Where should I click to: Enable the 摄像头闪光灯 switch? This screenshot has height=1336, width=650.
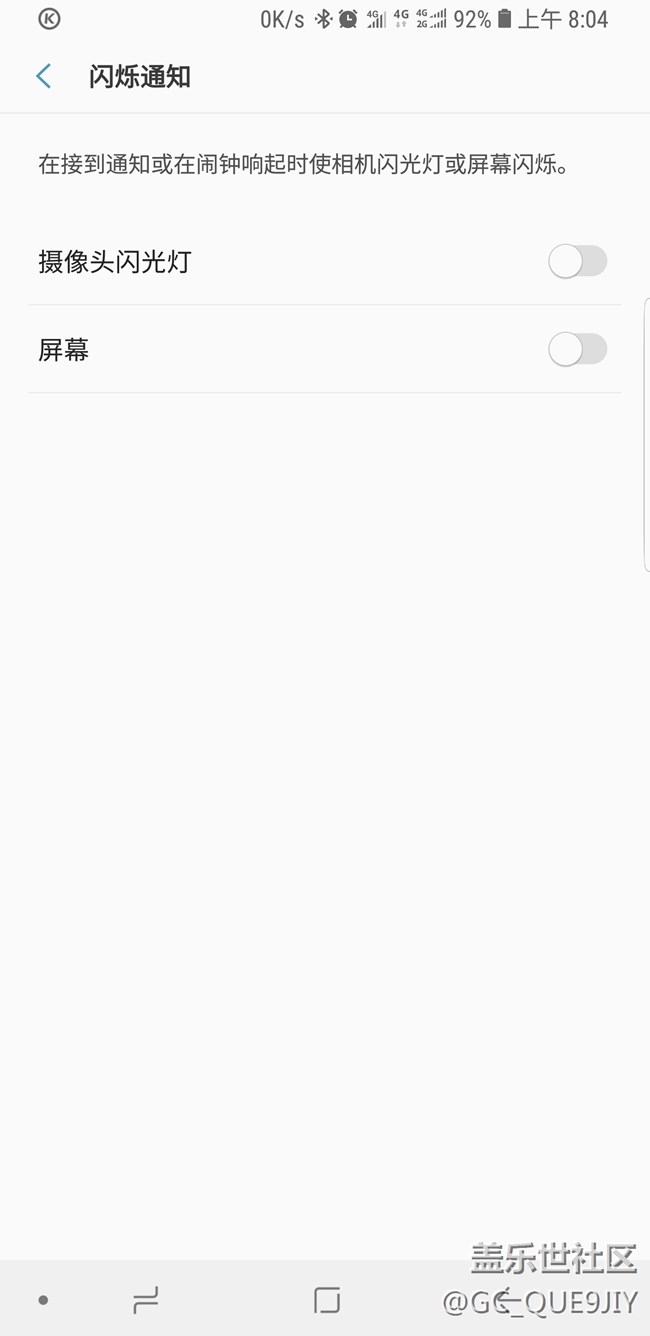[x=578, y=262]
